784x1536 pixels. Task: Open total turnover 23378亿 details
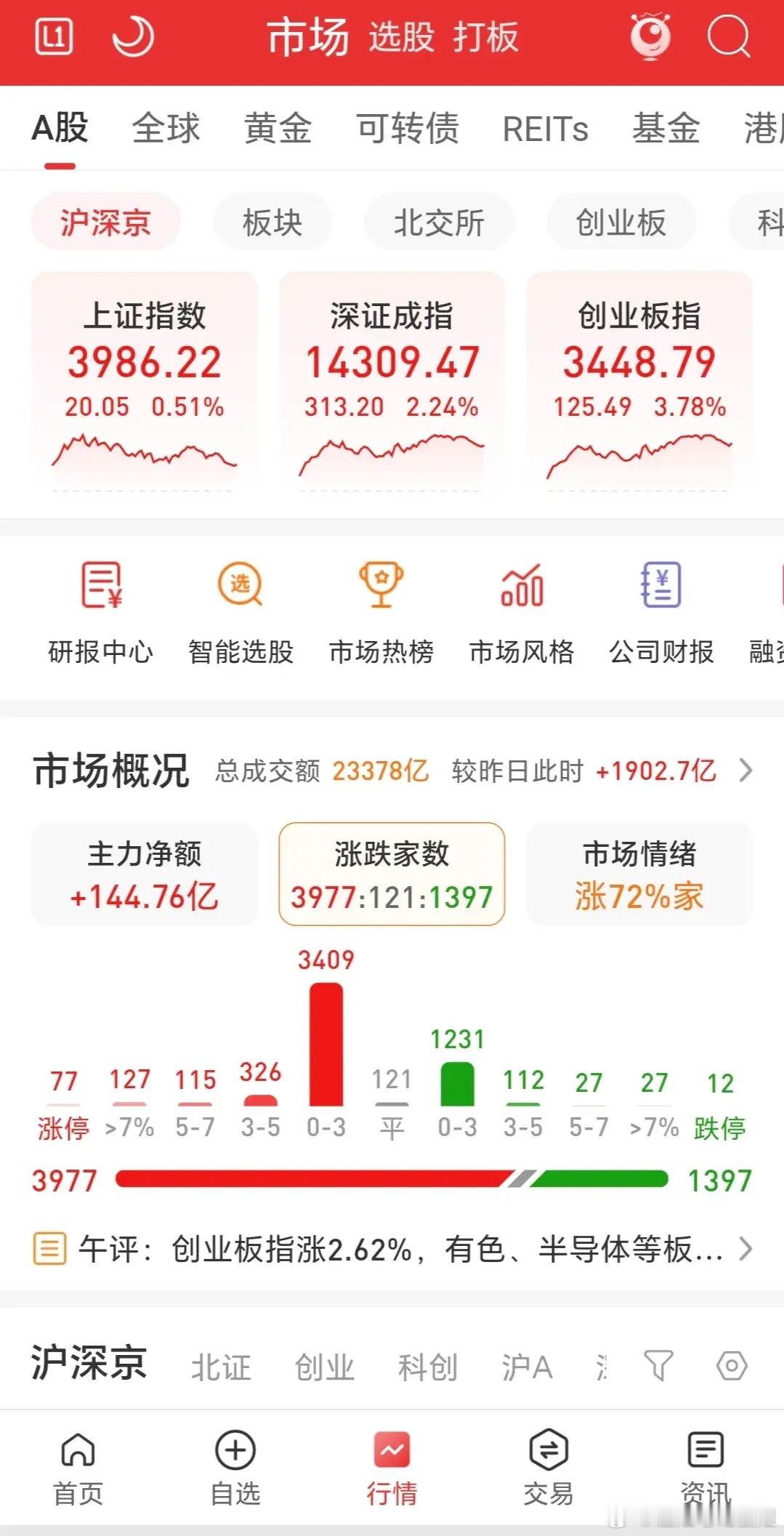pyautogui.click(x=381, y=772)
